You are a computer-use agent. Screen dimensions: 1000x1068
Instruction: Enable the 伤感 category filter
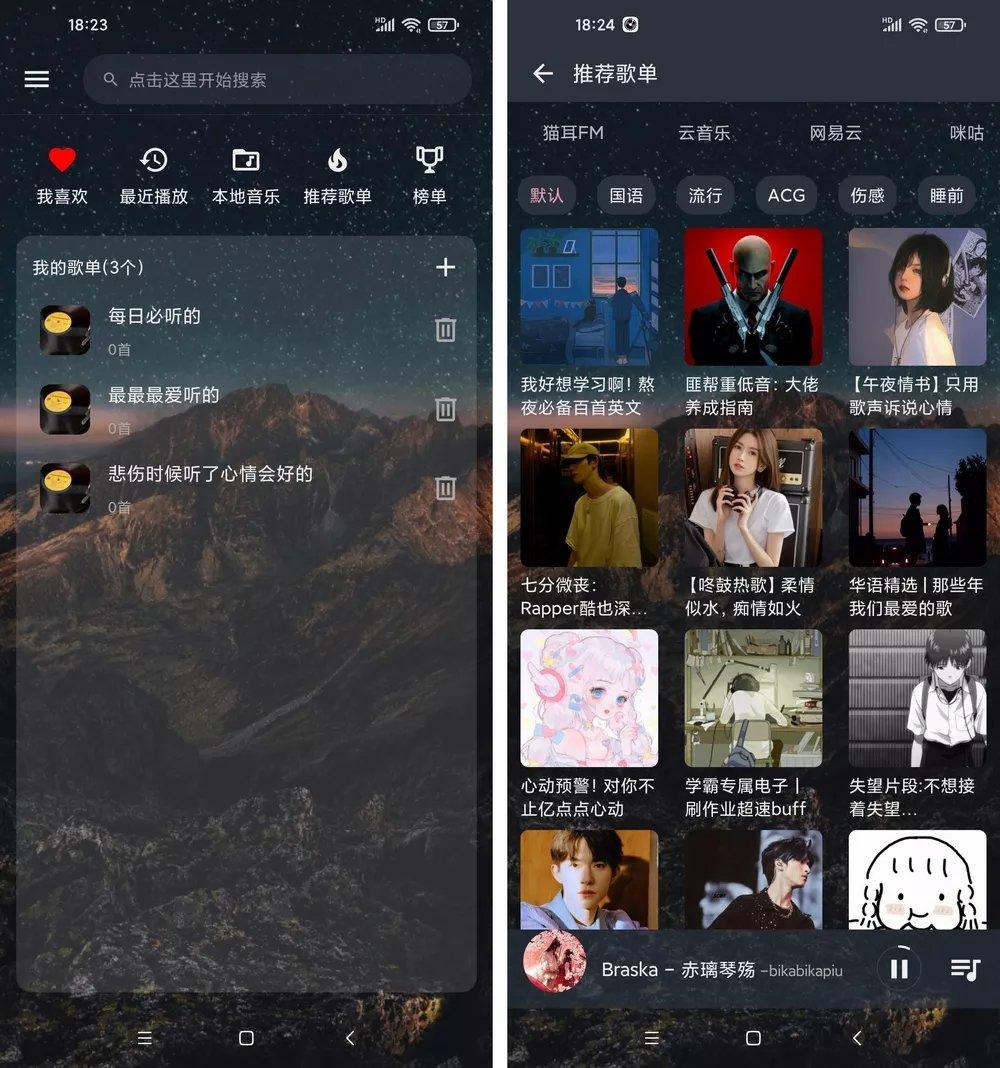[866, 195]
